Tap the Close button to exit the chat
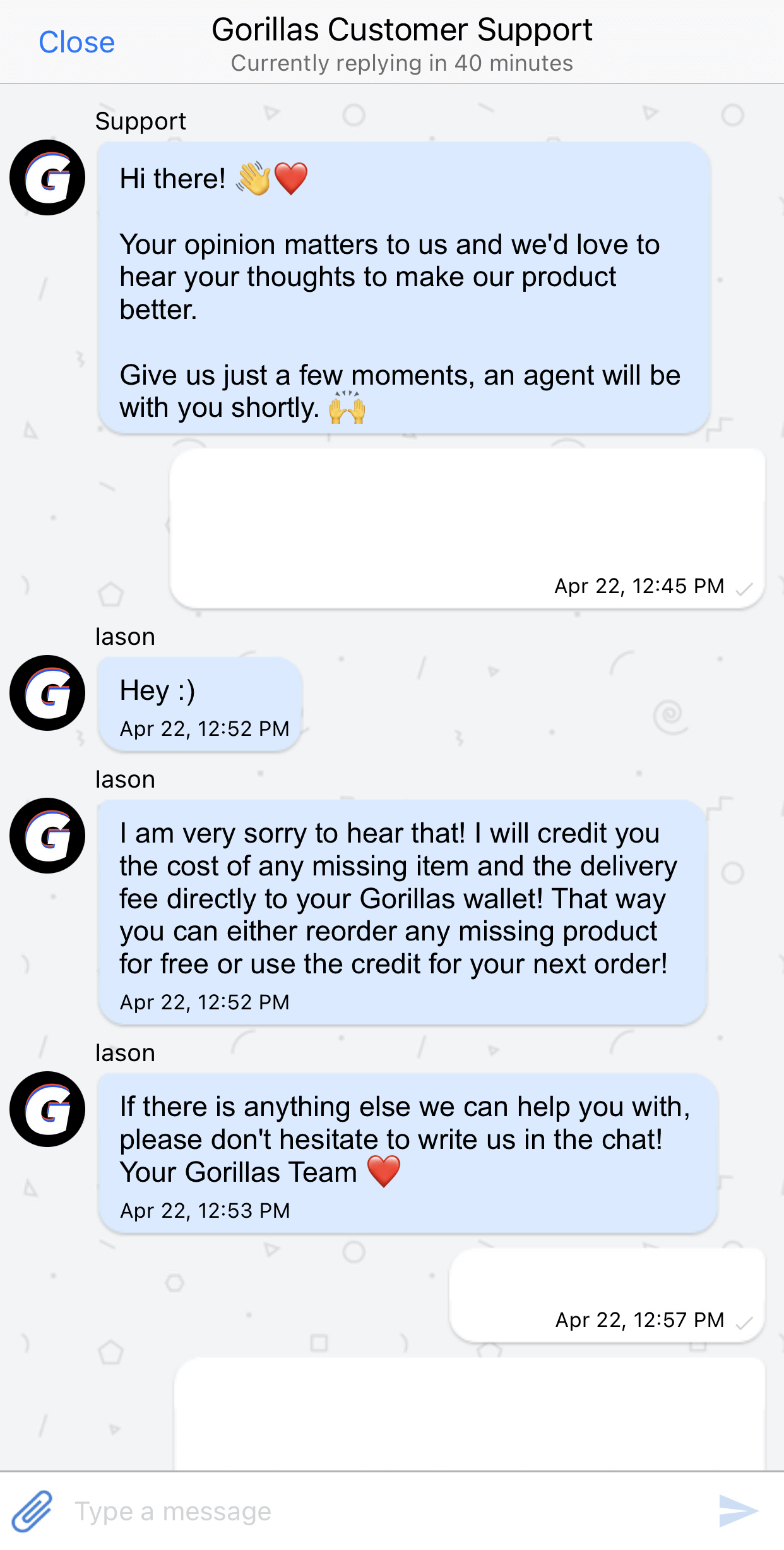The width and height of the screenshot is (784, 1550). point(76,42)
